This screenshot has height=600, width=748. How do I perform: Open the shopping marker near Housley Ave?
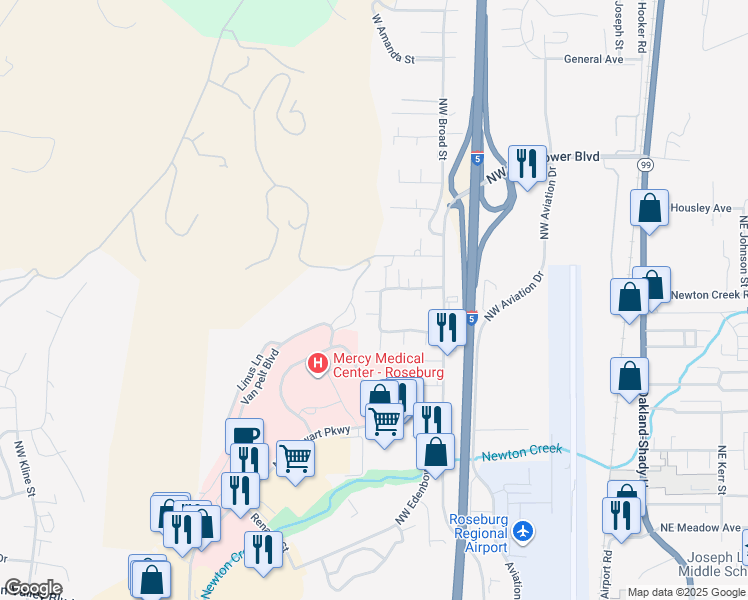(x=649, y=209)
